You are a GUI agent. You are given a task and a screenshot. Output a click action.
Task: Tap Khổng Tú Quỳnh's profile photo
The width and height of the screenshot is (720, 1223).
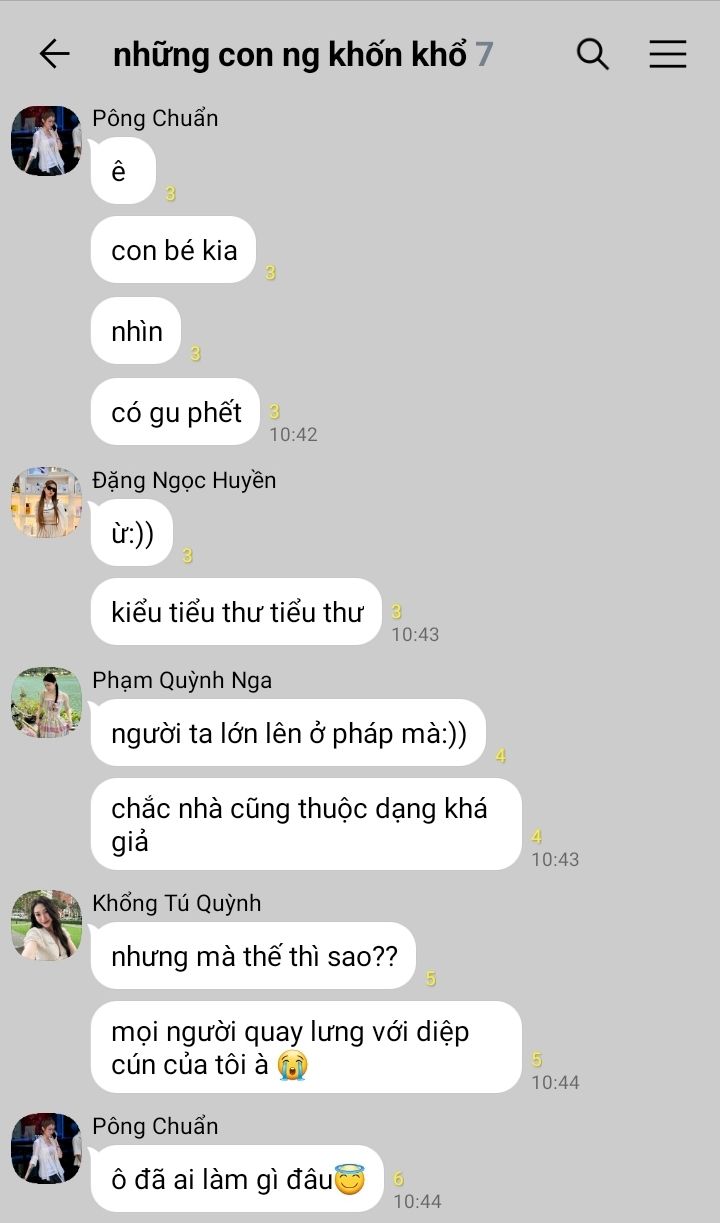tap(46, 925)
